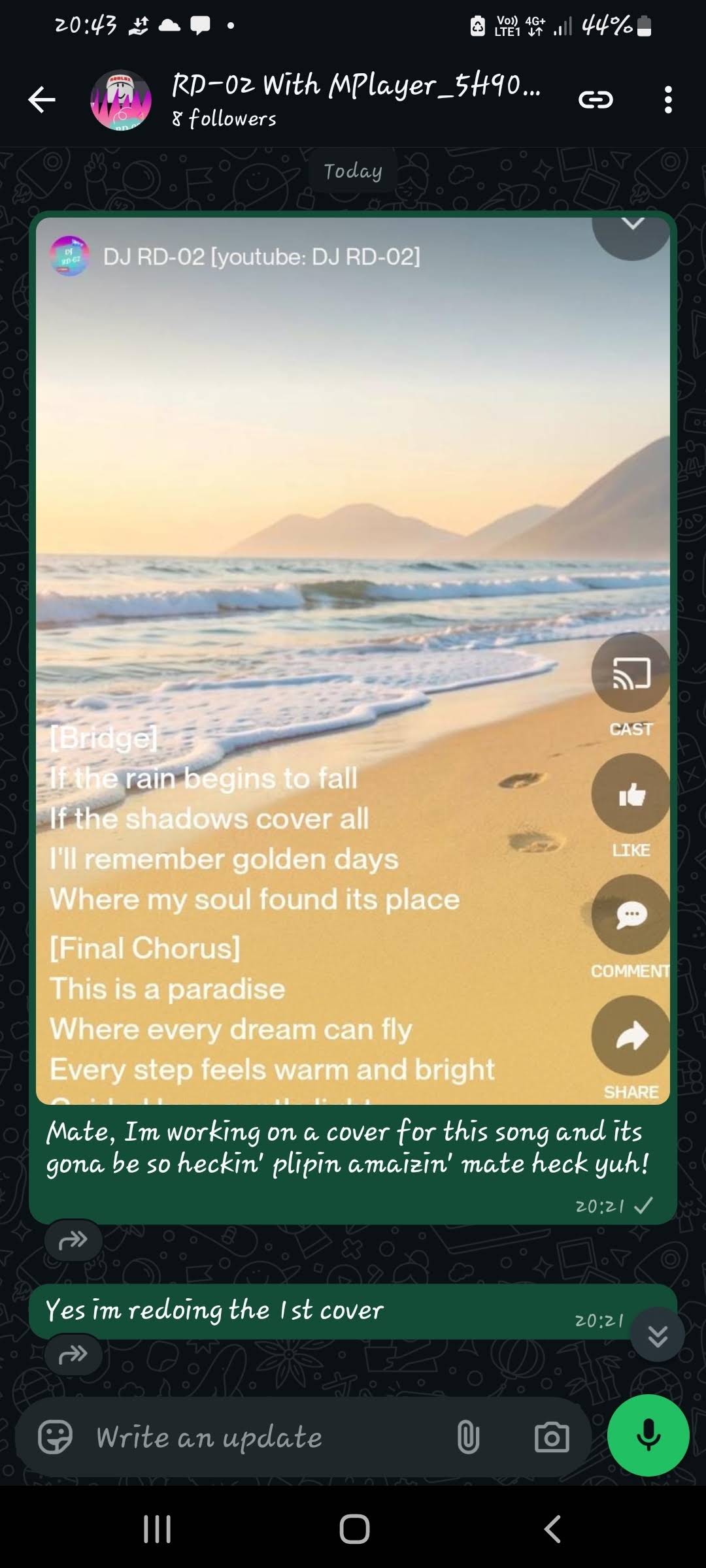Attach a file with the paperclip
This screenshot has height=1568, width=706.
point(468,1437)
